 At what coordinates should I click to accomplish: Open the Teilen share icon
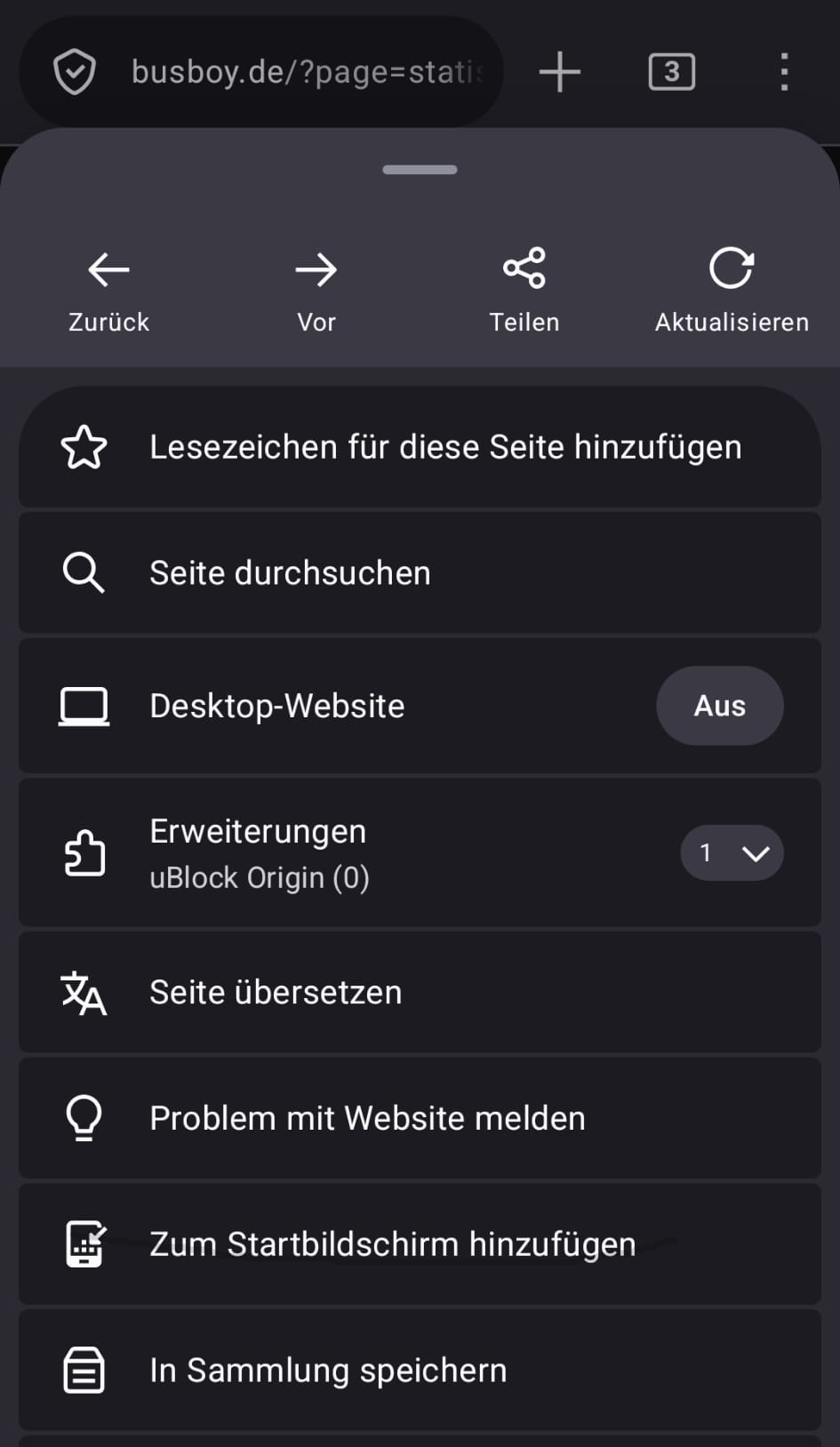point(524,267)
